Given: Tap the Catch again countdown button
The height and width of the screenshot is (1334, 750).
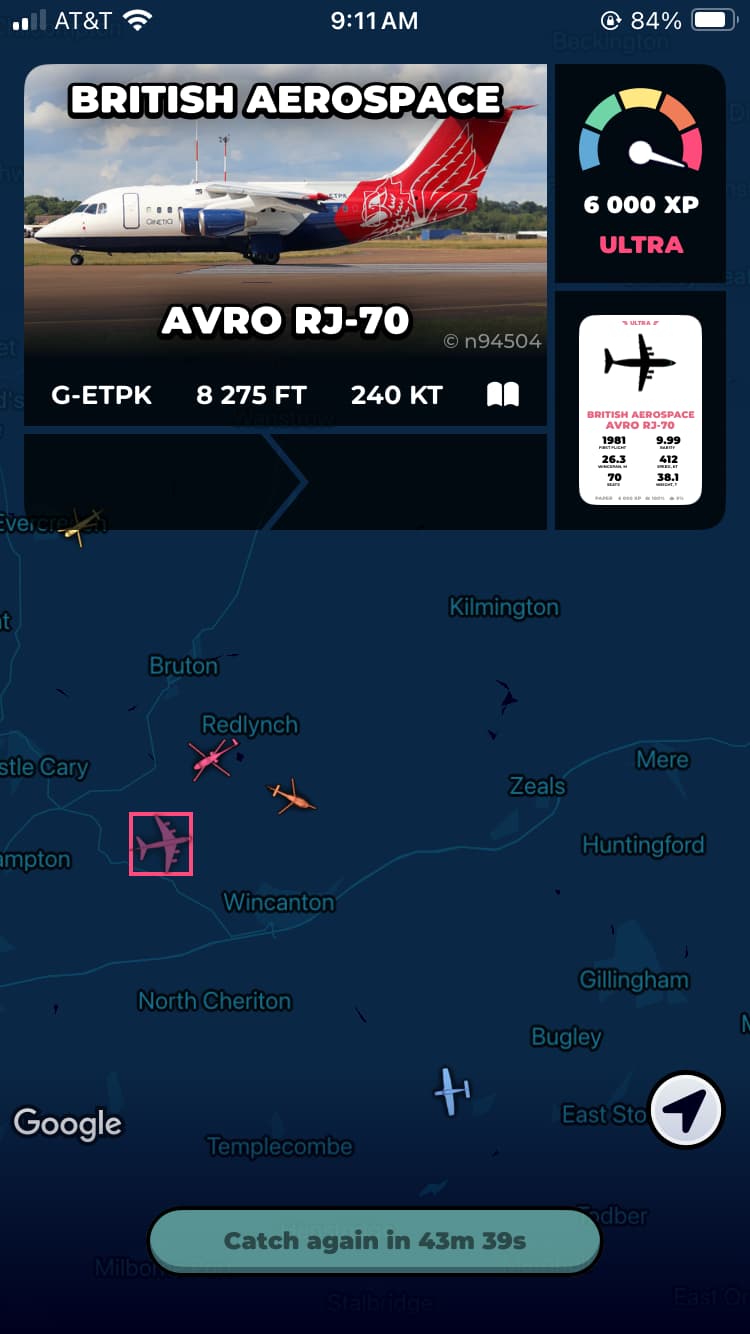Looking at the screenshot, I should pos(374,1241).
